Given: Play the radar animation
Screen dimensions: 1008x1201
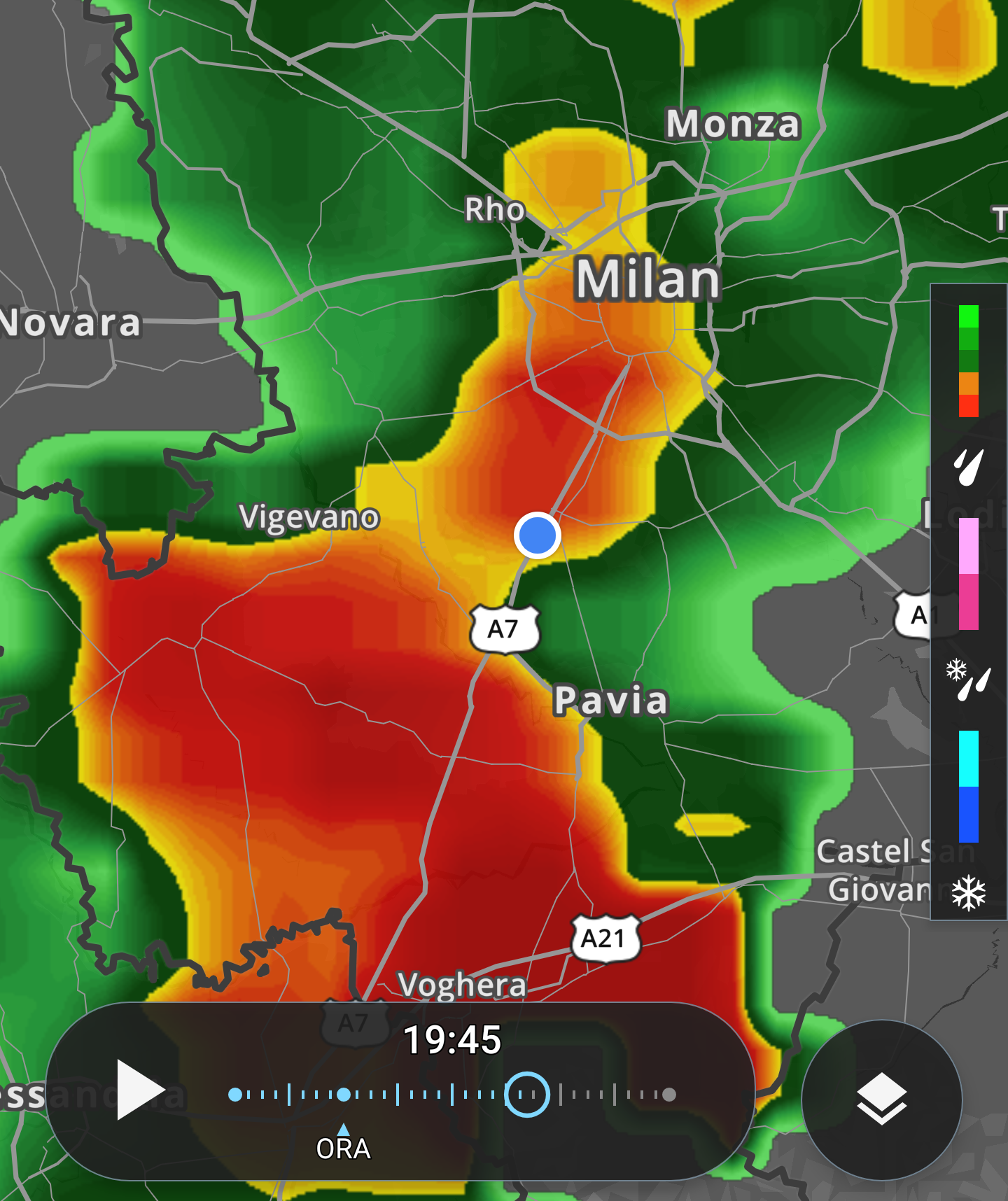Looking at the screenshot, I should pos(139,1090).
